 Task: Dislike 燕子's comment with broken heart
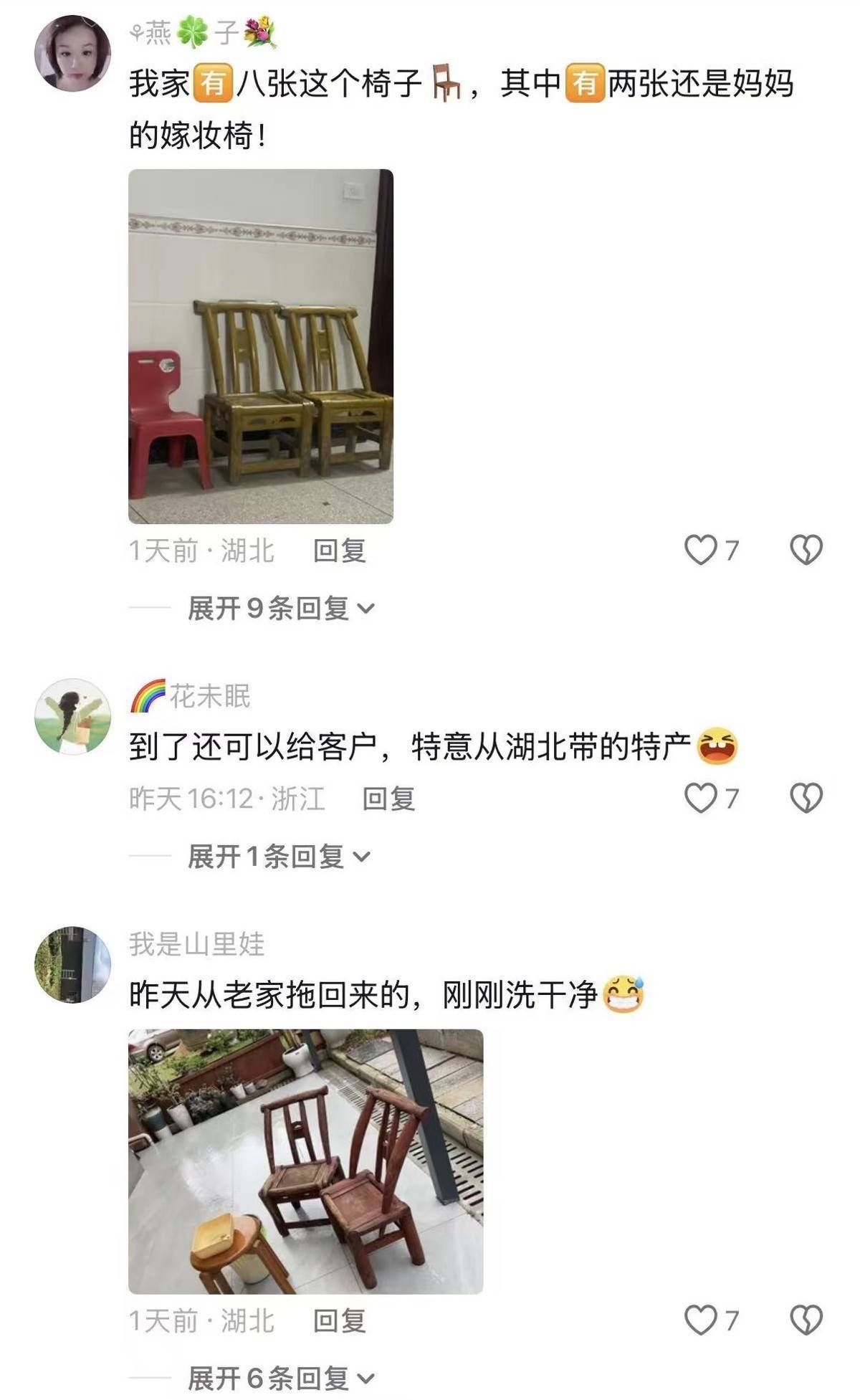pyautogui.click(x=806, y=550)
